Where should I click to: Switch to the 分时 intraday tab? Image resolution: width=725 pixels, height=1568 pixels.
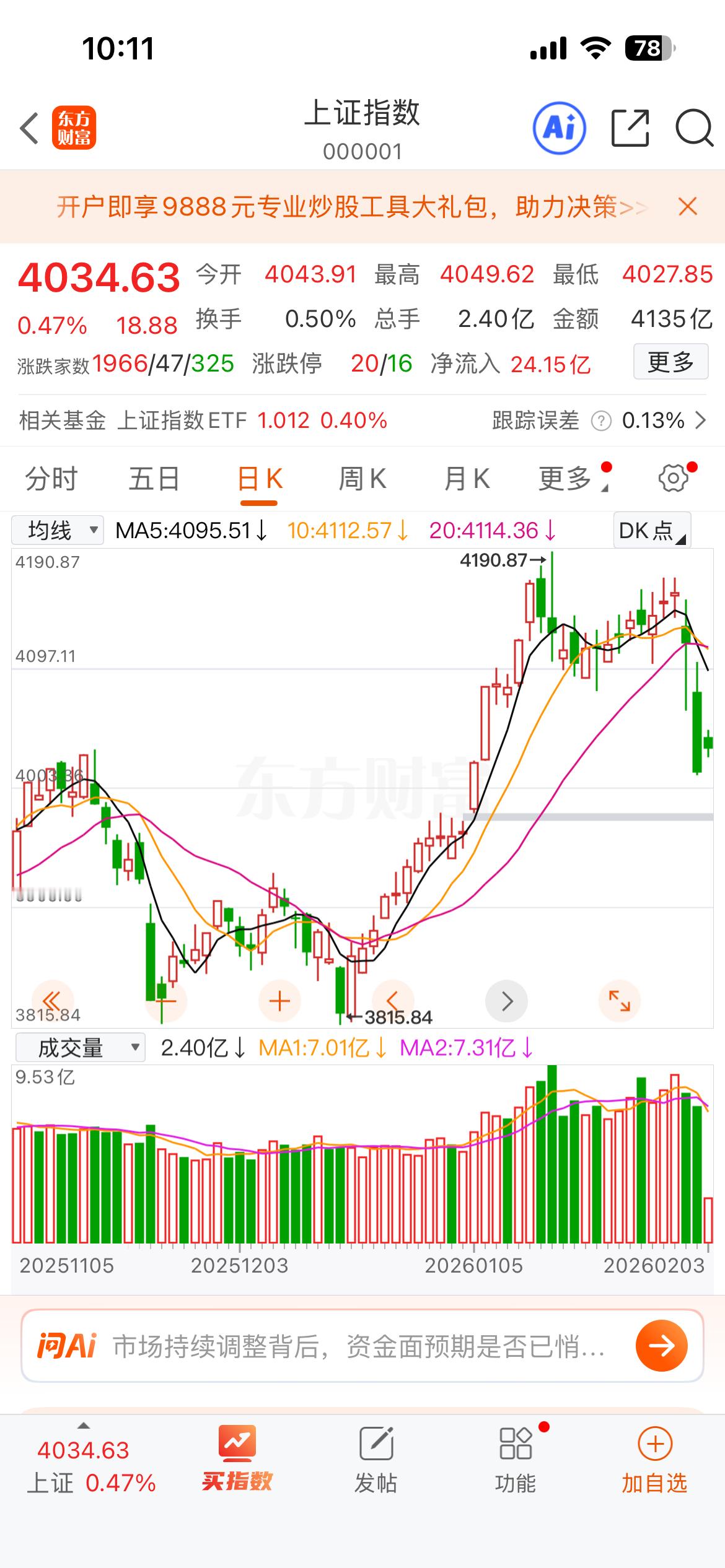click(x=50, y=477)
